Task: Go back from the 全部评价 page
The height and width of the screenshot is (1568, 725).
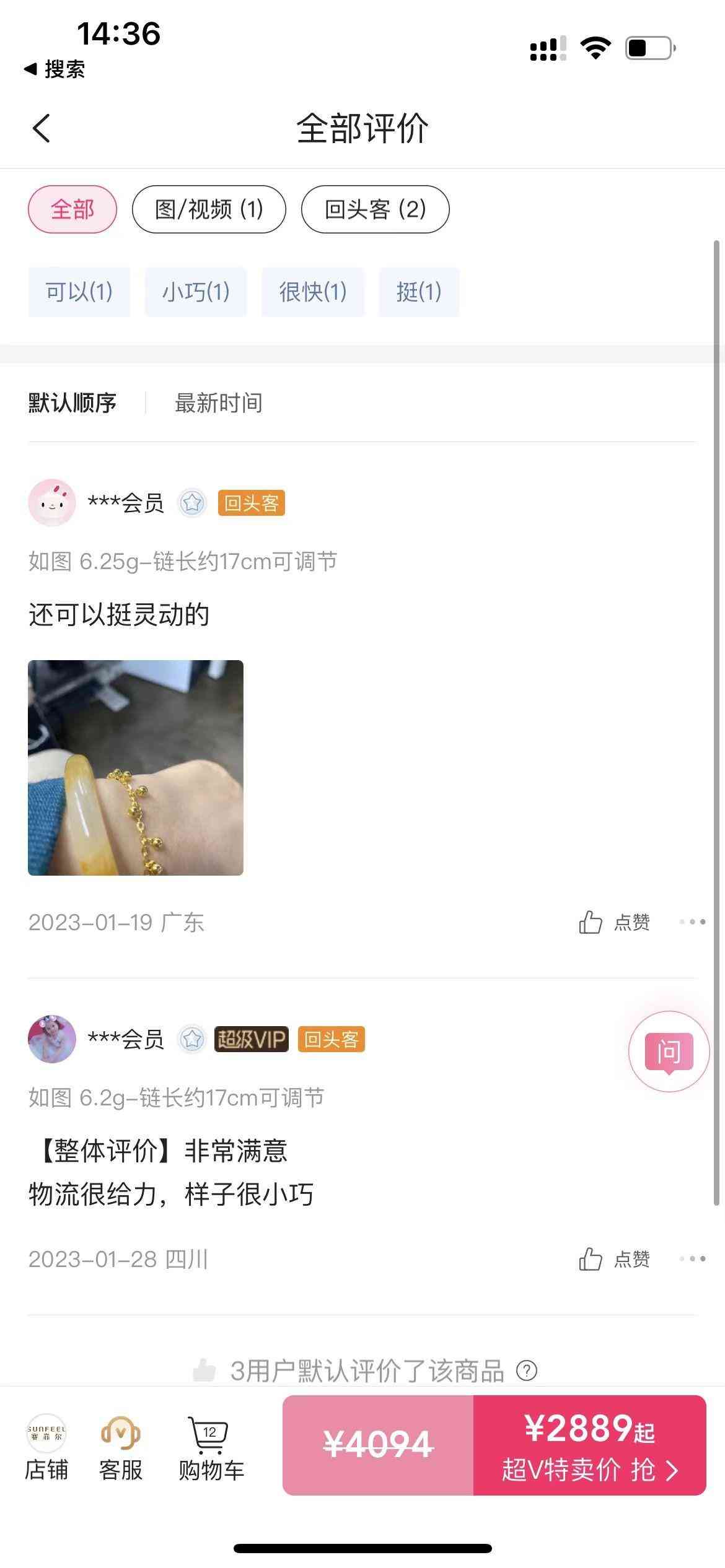Action: [x=41, y=129]
